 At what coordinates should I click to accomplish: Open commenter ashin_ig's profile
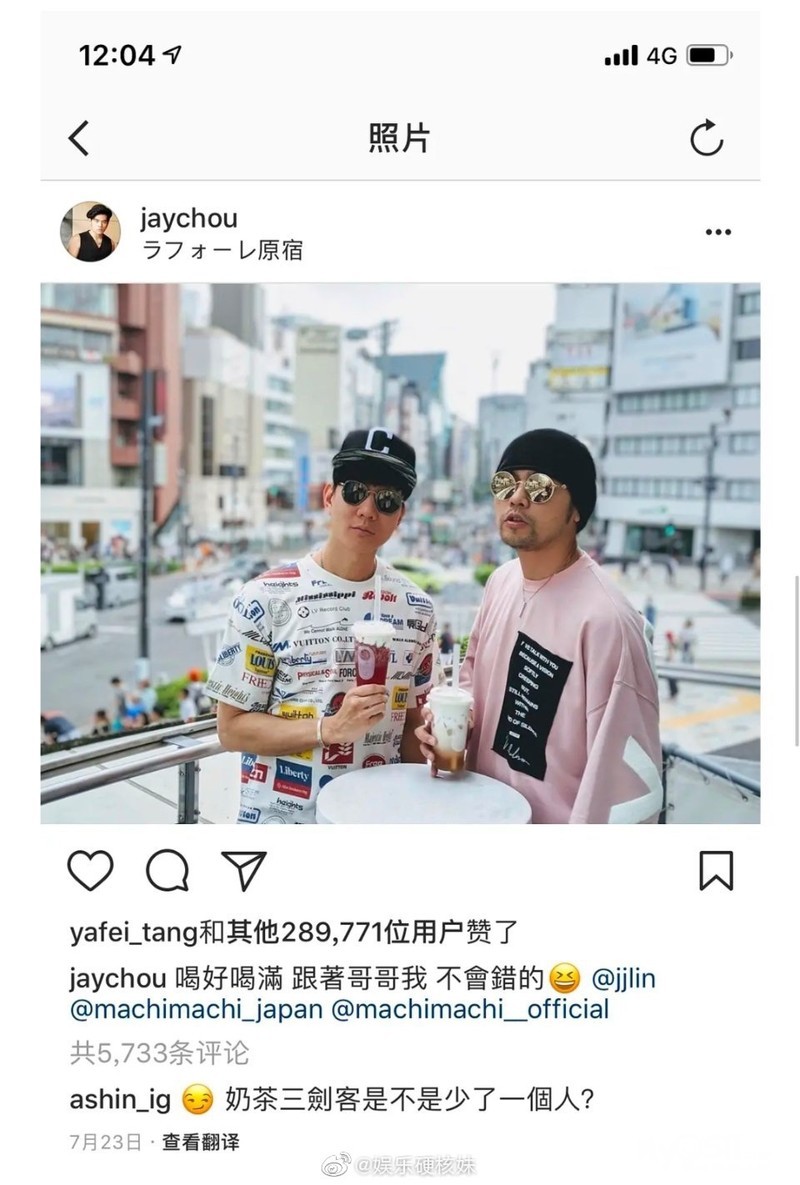point(119,1099)
